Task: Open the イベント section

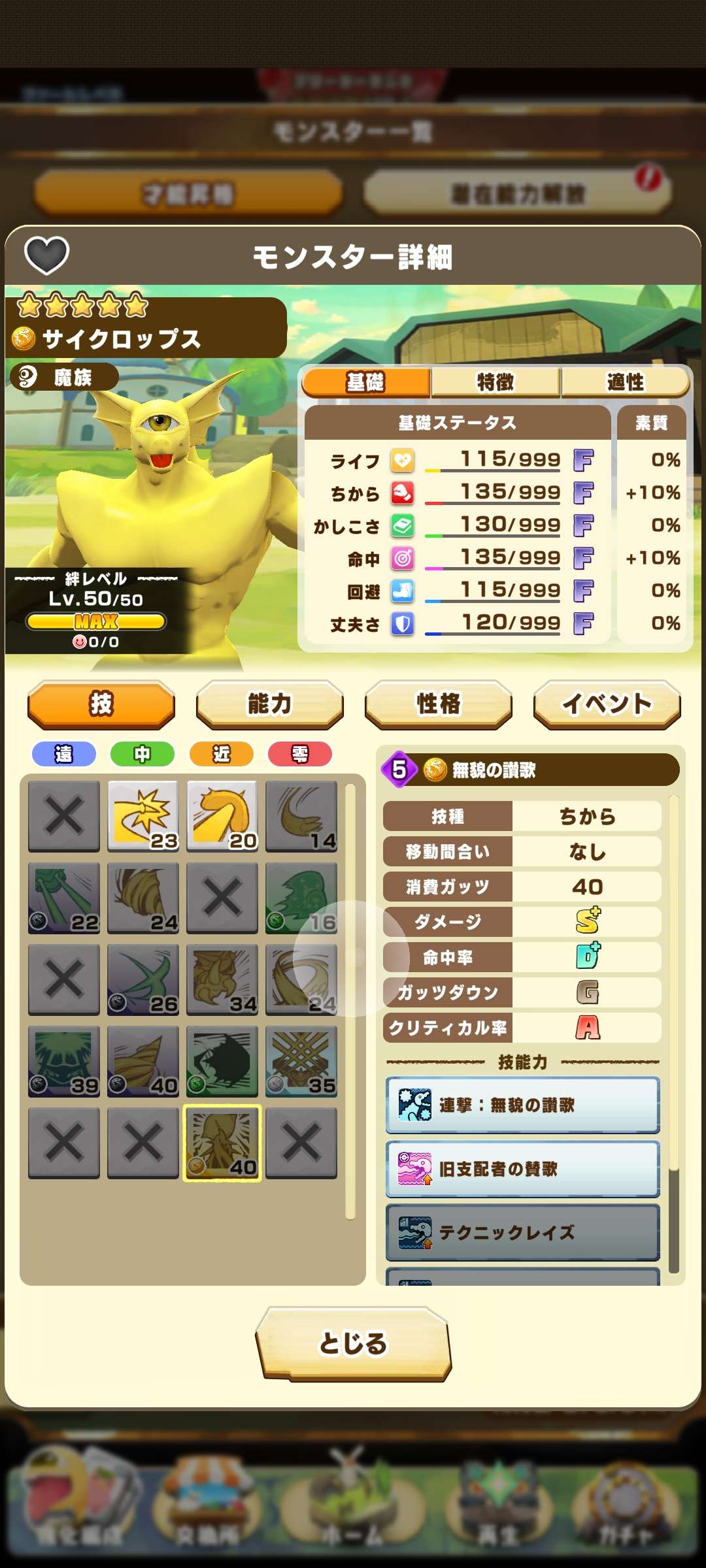Action: 607,704
